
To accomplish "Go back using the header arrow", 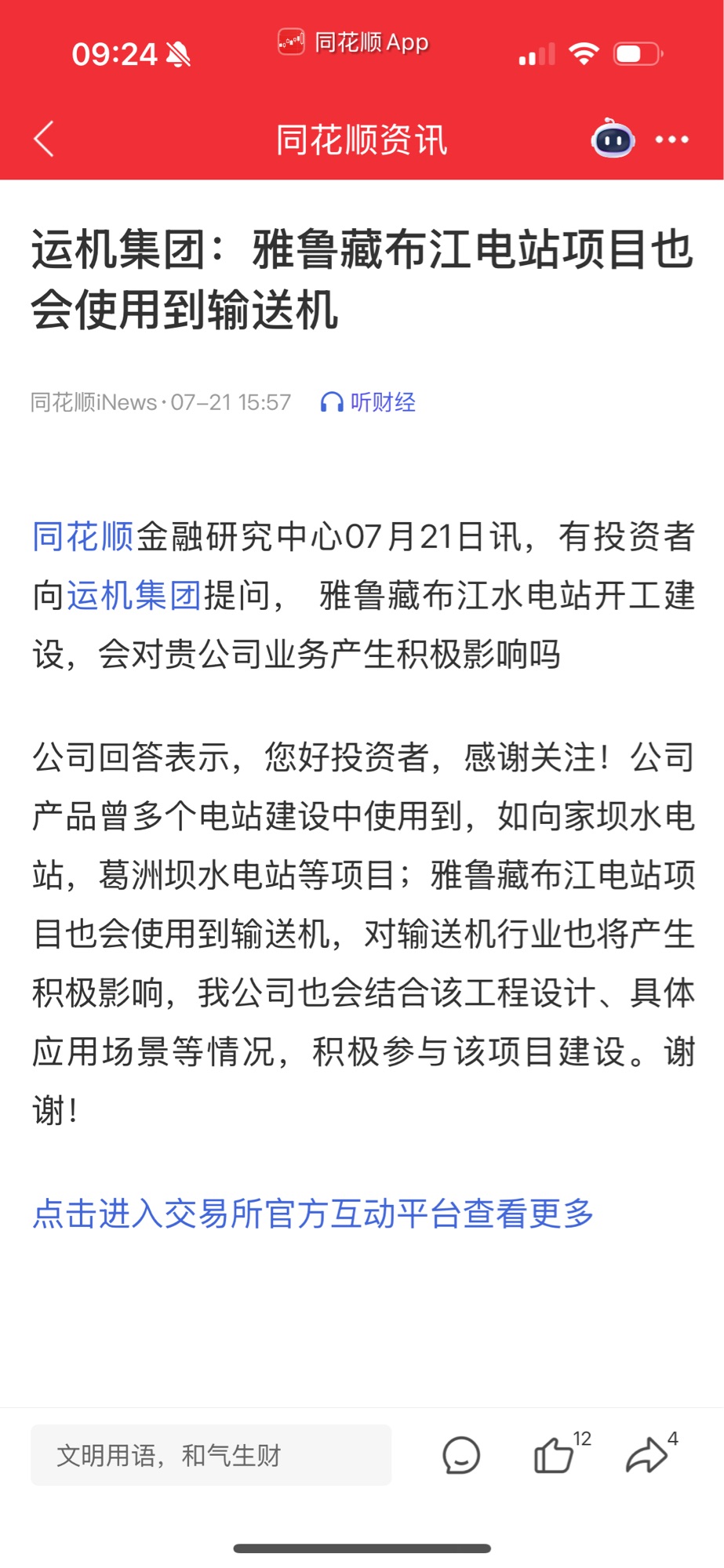I will coord(45,140).
